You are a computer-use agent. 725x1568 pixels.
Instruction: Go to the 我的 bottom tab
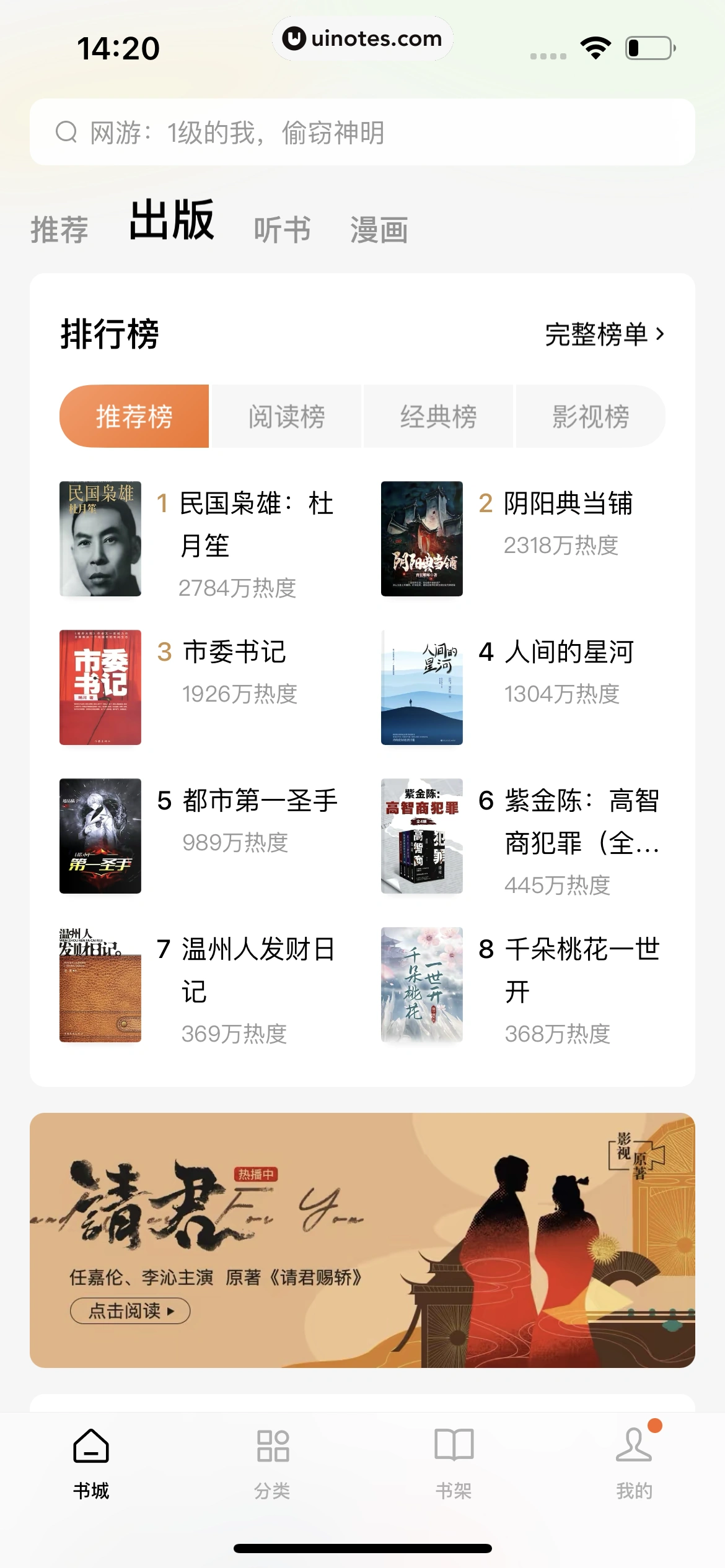pyautogui.click(x=634, y=1463)
